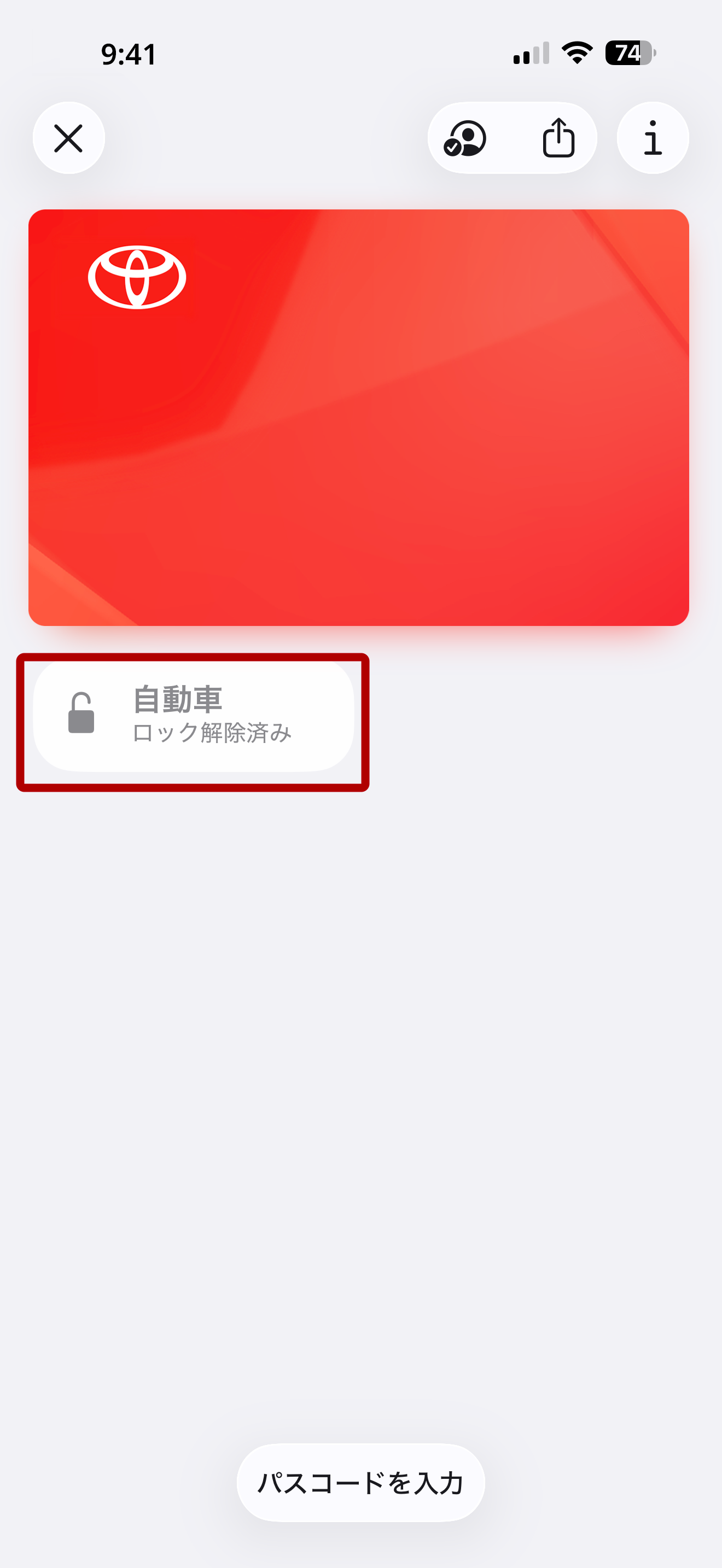Open the red Toyota key card
The width and height of the screenshot is (722, 1568).
click(x=359, y=418)
